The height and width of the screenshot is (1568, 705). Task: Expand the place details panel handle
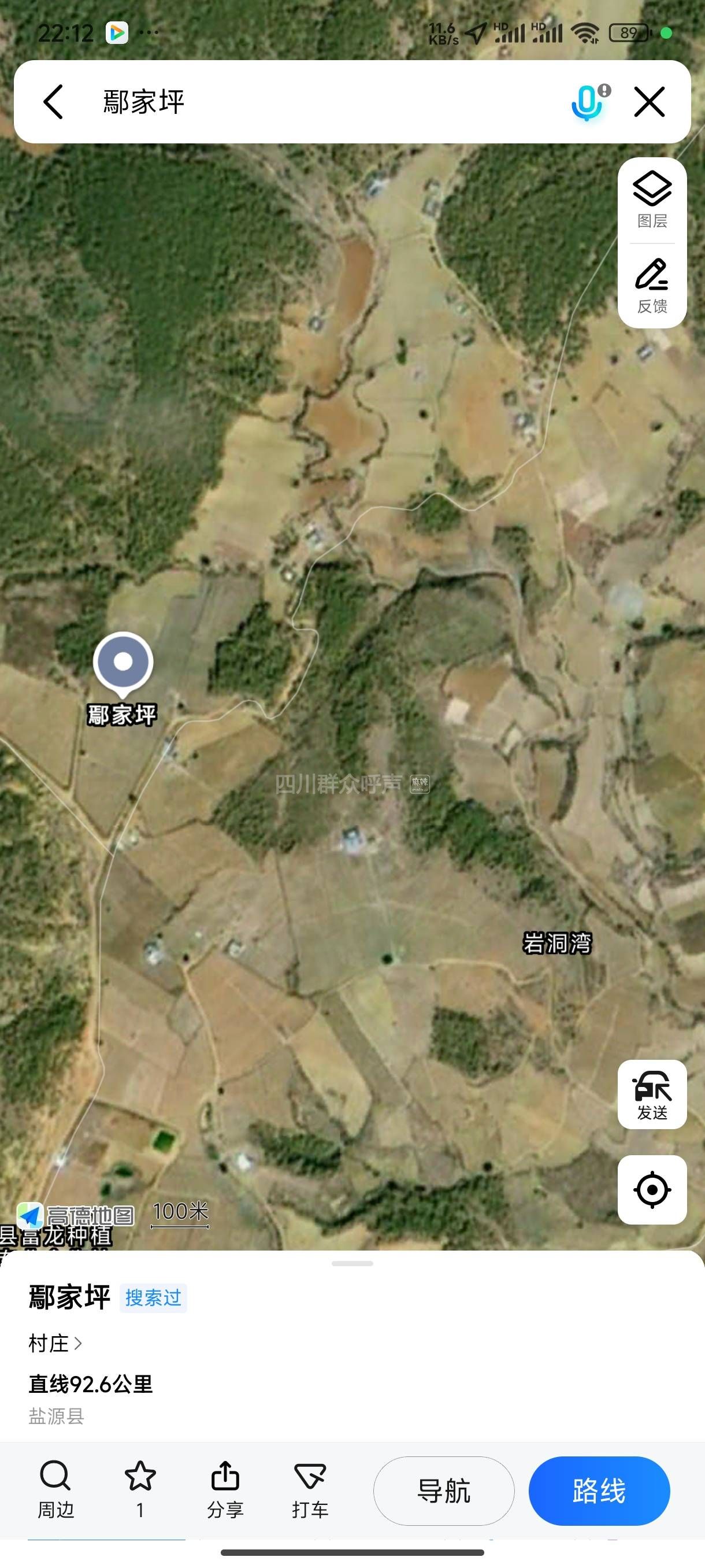(352, 1263)
